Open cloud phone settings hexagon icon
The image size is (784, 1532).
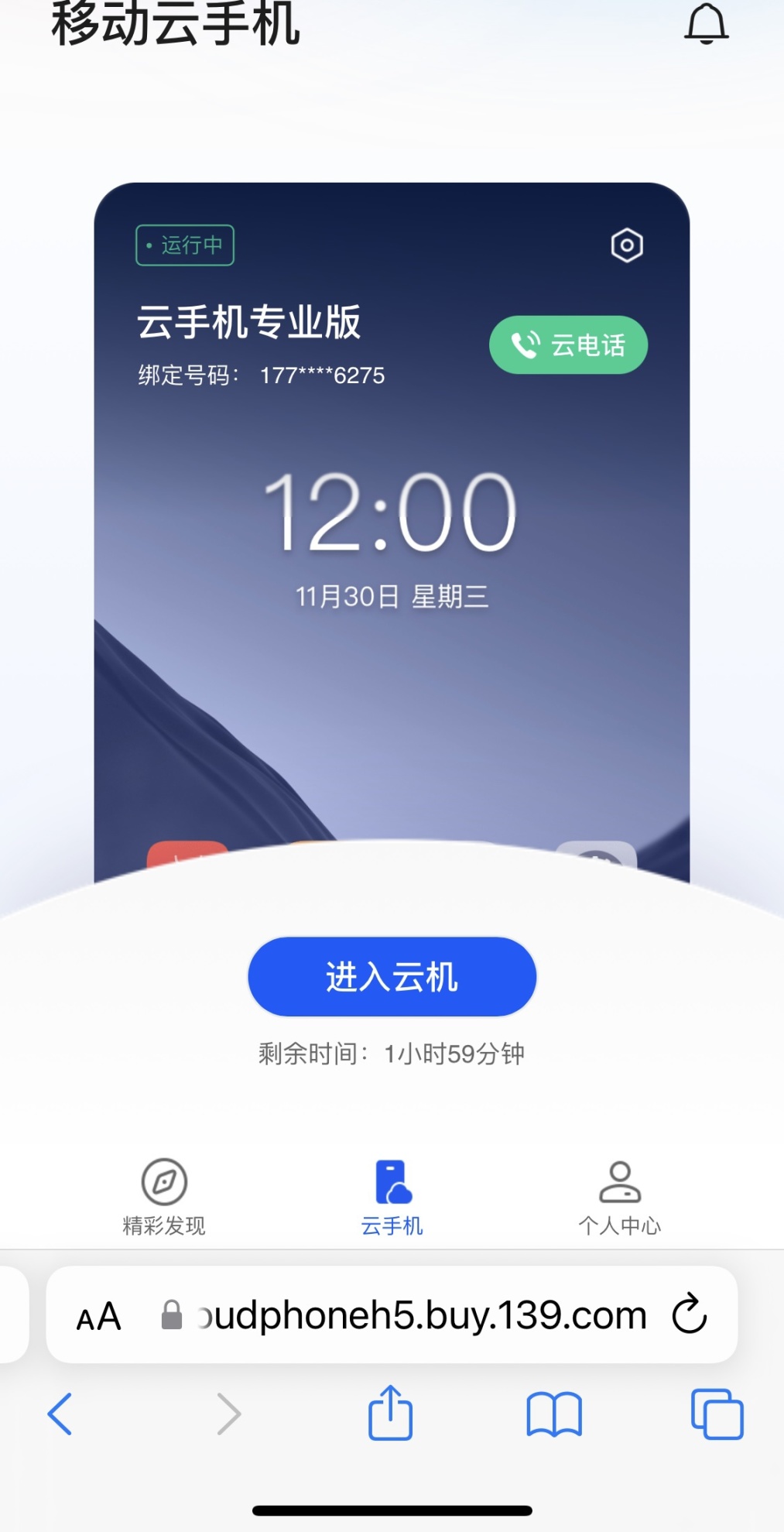626,245
